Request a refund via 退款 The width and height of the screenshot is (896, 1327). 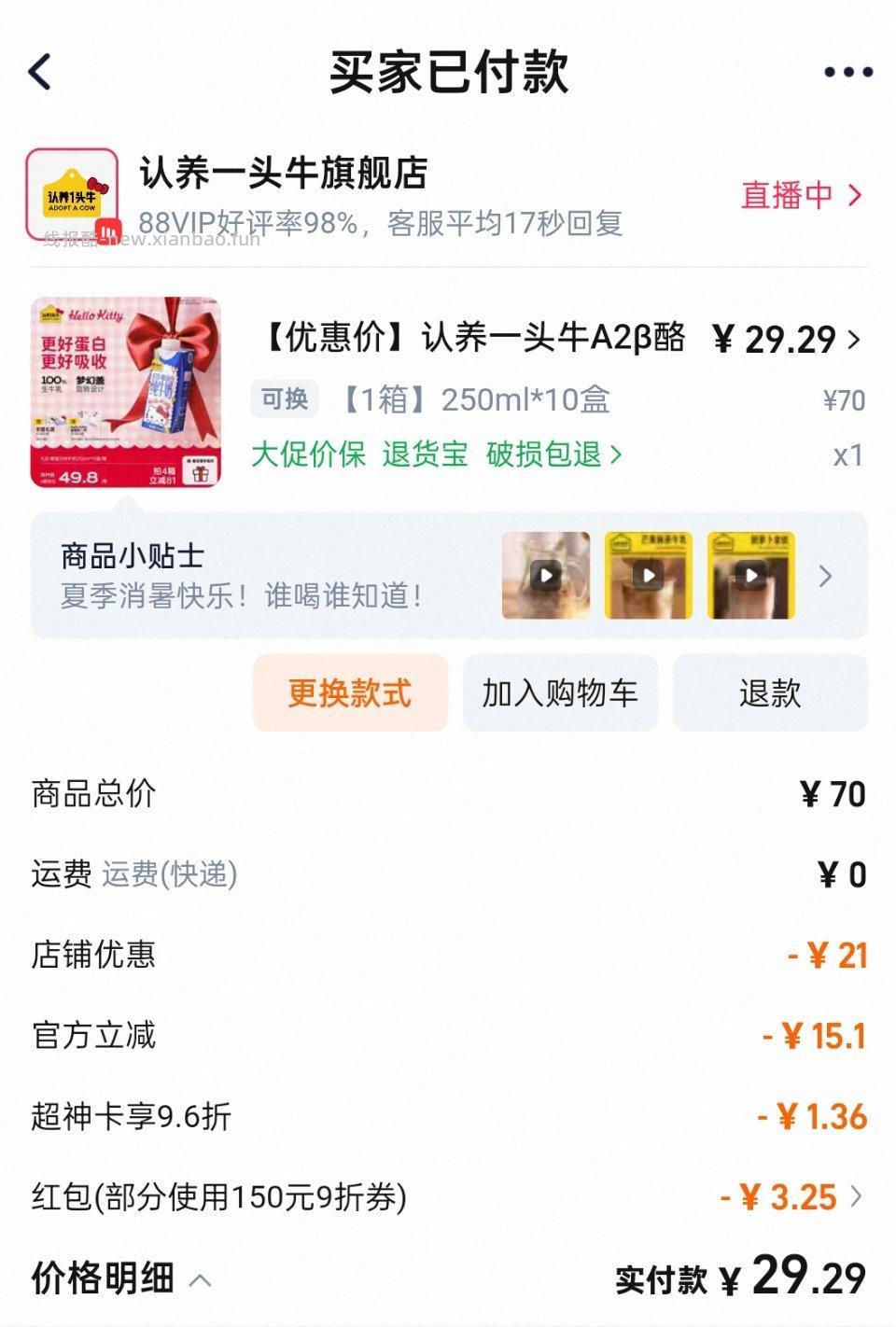point(769,692)
